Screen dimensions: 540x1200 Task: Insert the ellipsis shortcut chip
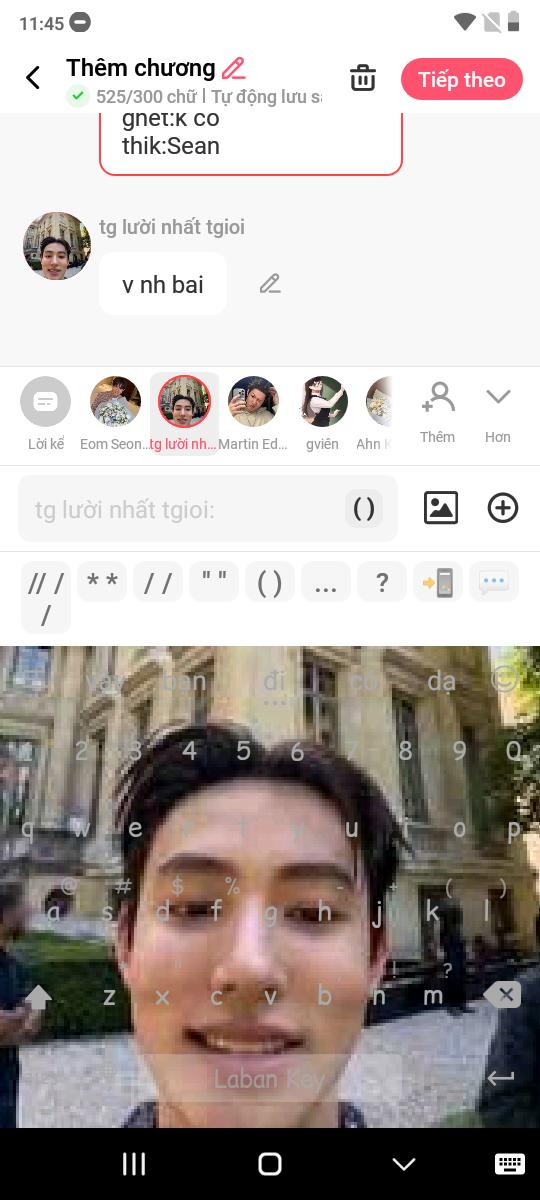pyautogui.click(x=326, y=582)
